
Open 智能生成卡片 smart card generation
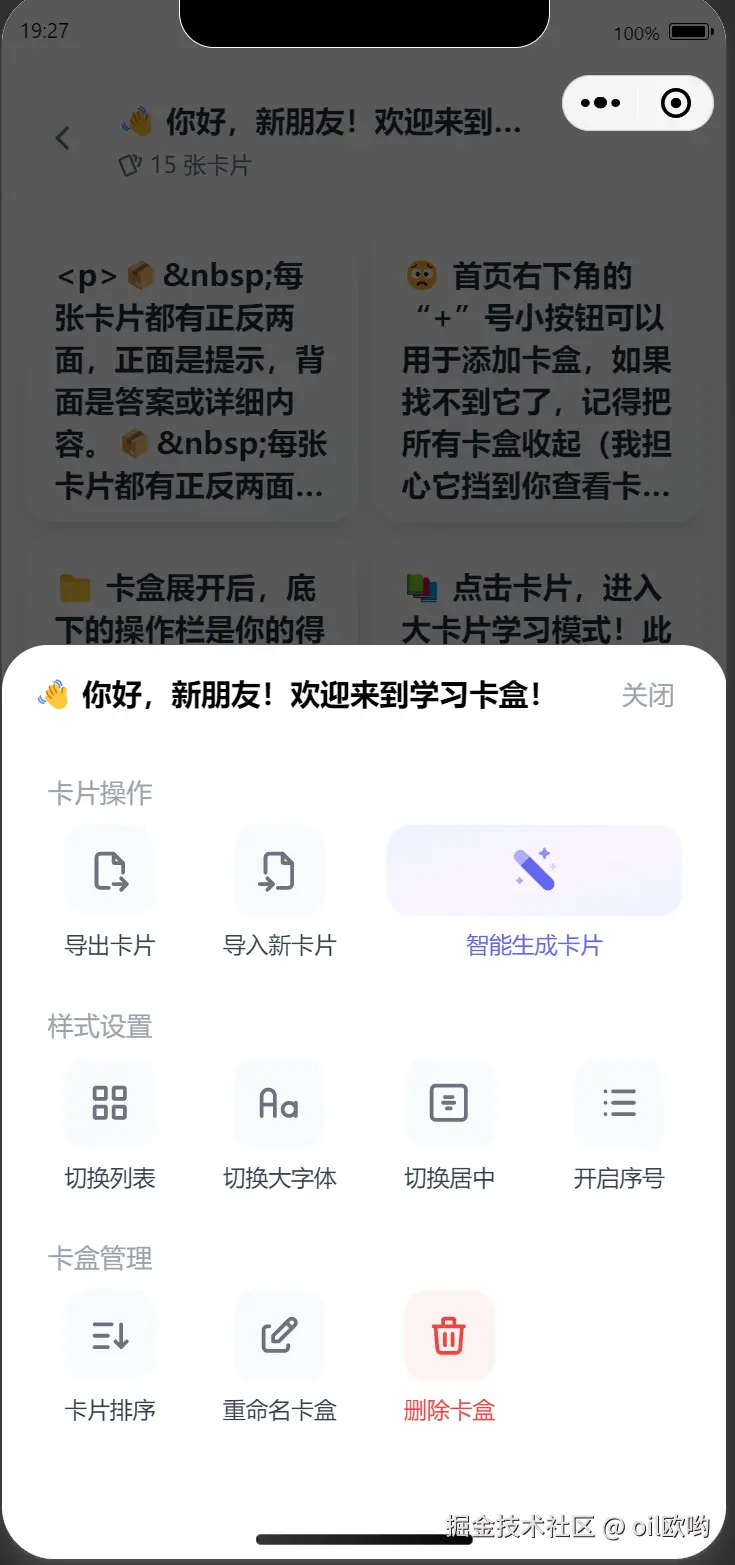534,871
